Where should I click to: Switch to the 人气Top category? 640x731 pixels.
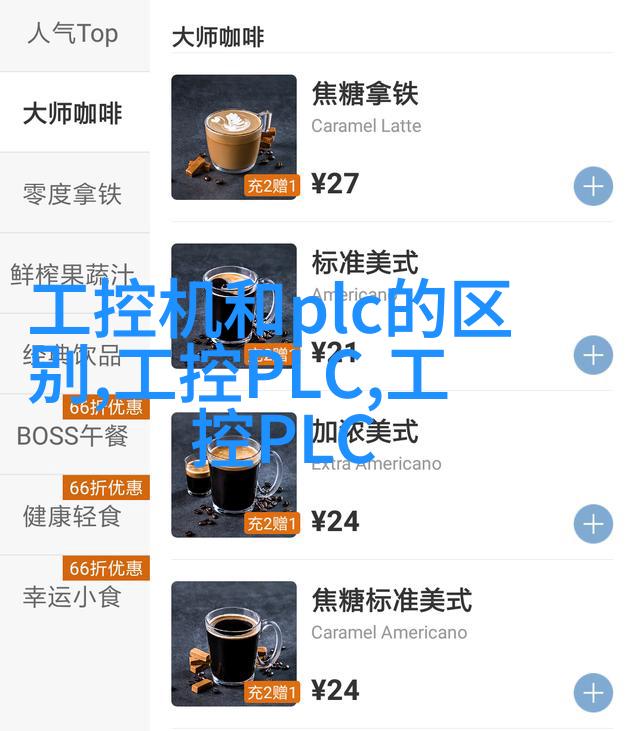73,34
